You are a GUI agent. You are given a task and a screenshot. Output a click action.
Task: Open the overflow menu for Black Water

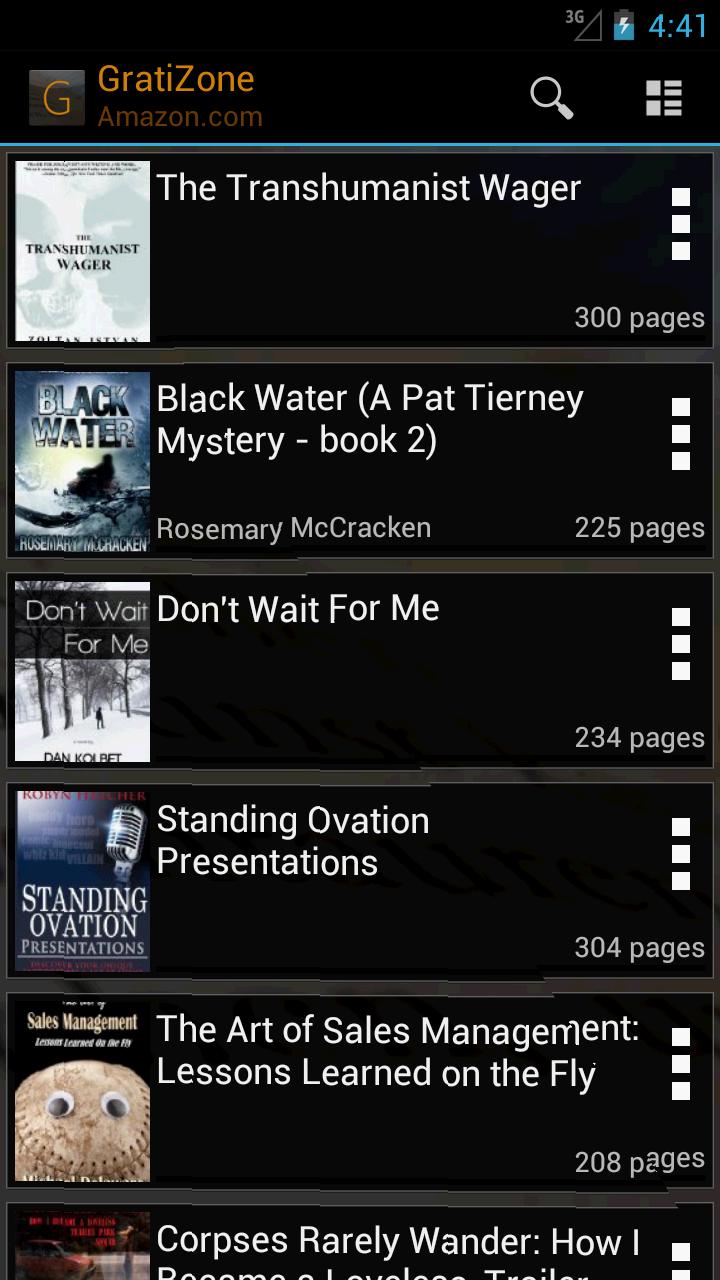coord(681,434)
